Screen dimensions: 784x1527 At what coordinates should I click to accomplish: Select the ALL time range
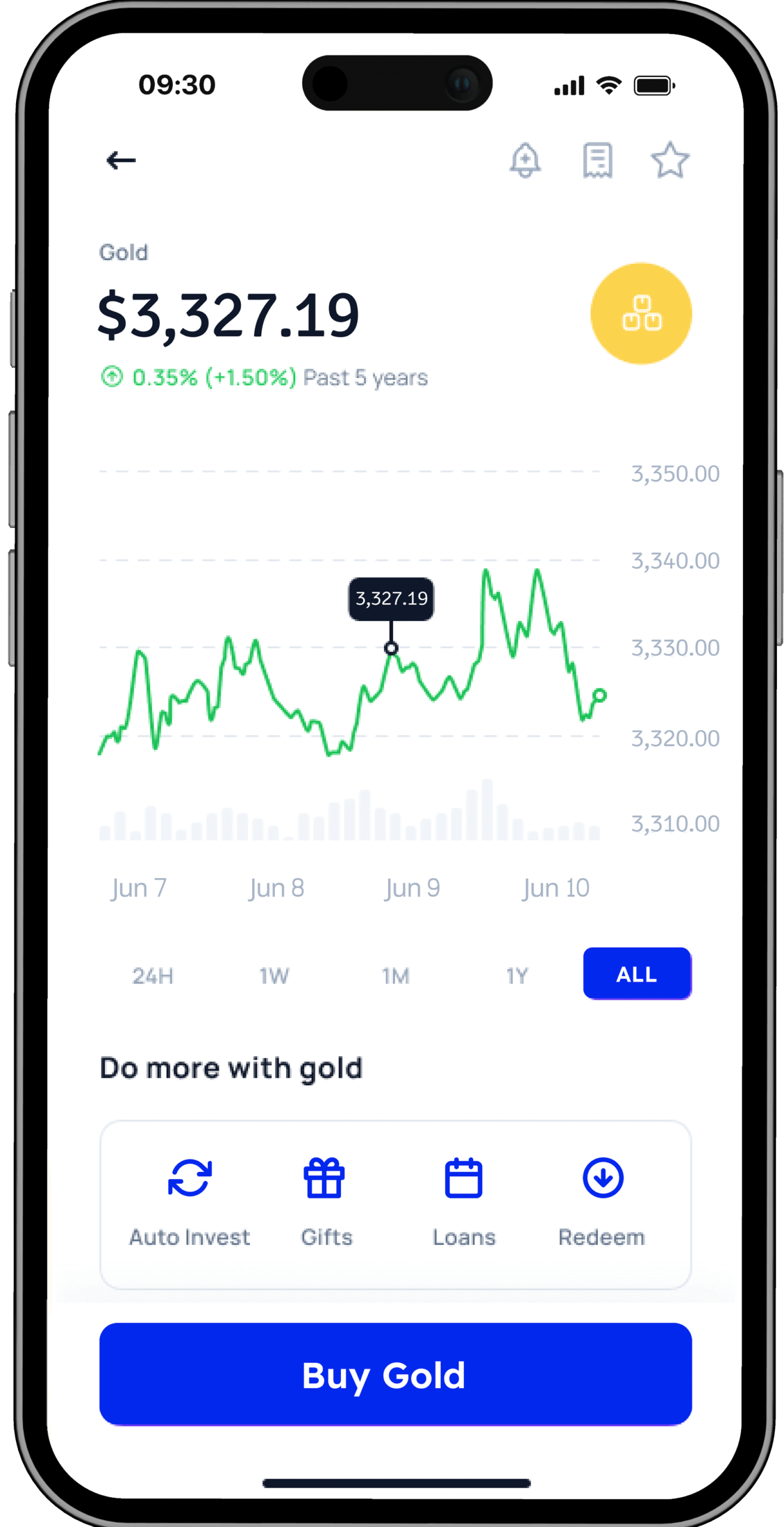[x=637, y=973]
